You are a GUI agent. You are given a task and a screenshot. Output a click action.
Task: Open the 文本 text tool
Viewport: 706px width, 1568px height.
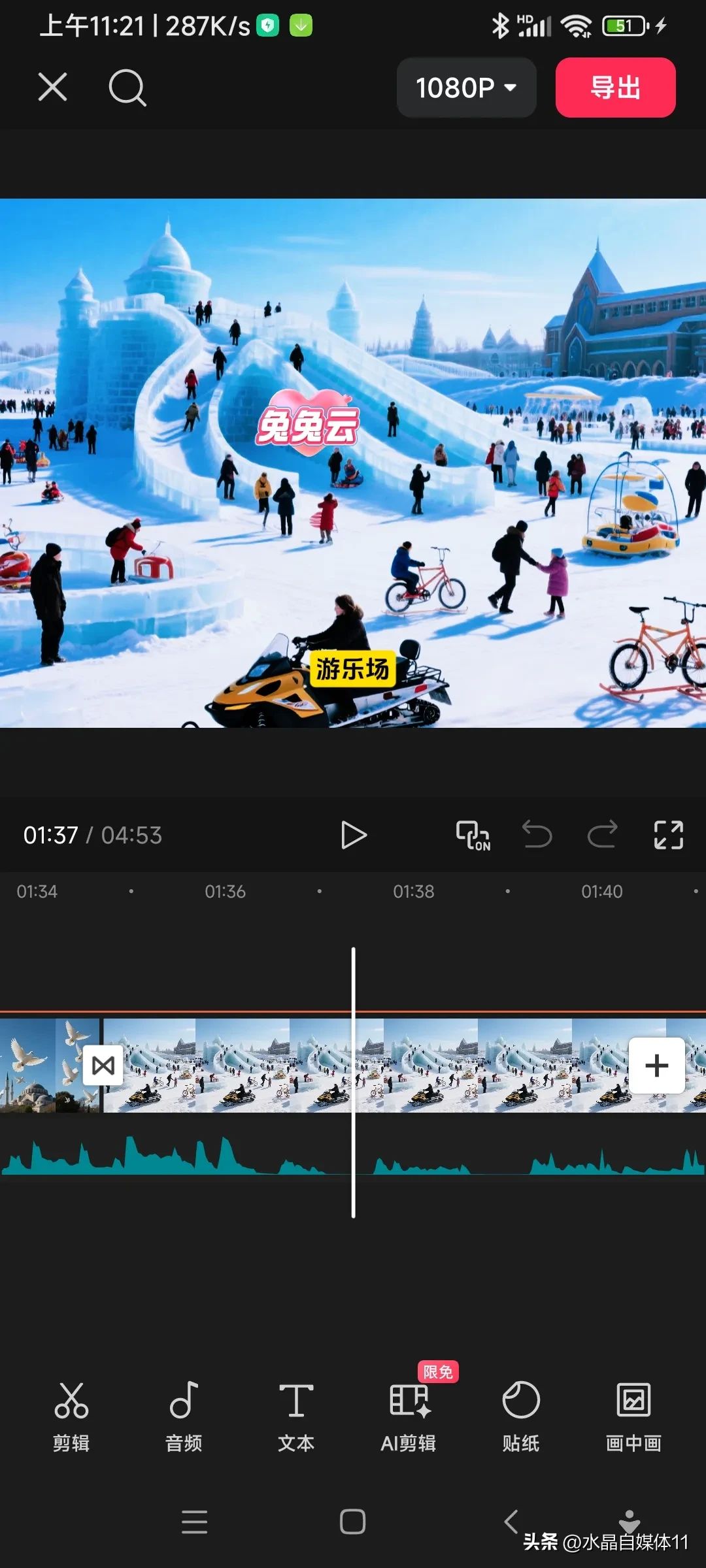click(296, 1415)
